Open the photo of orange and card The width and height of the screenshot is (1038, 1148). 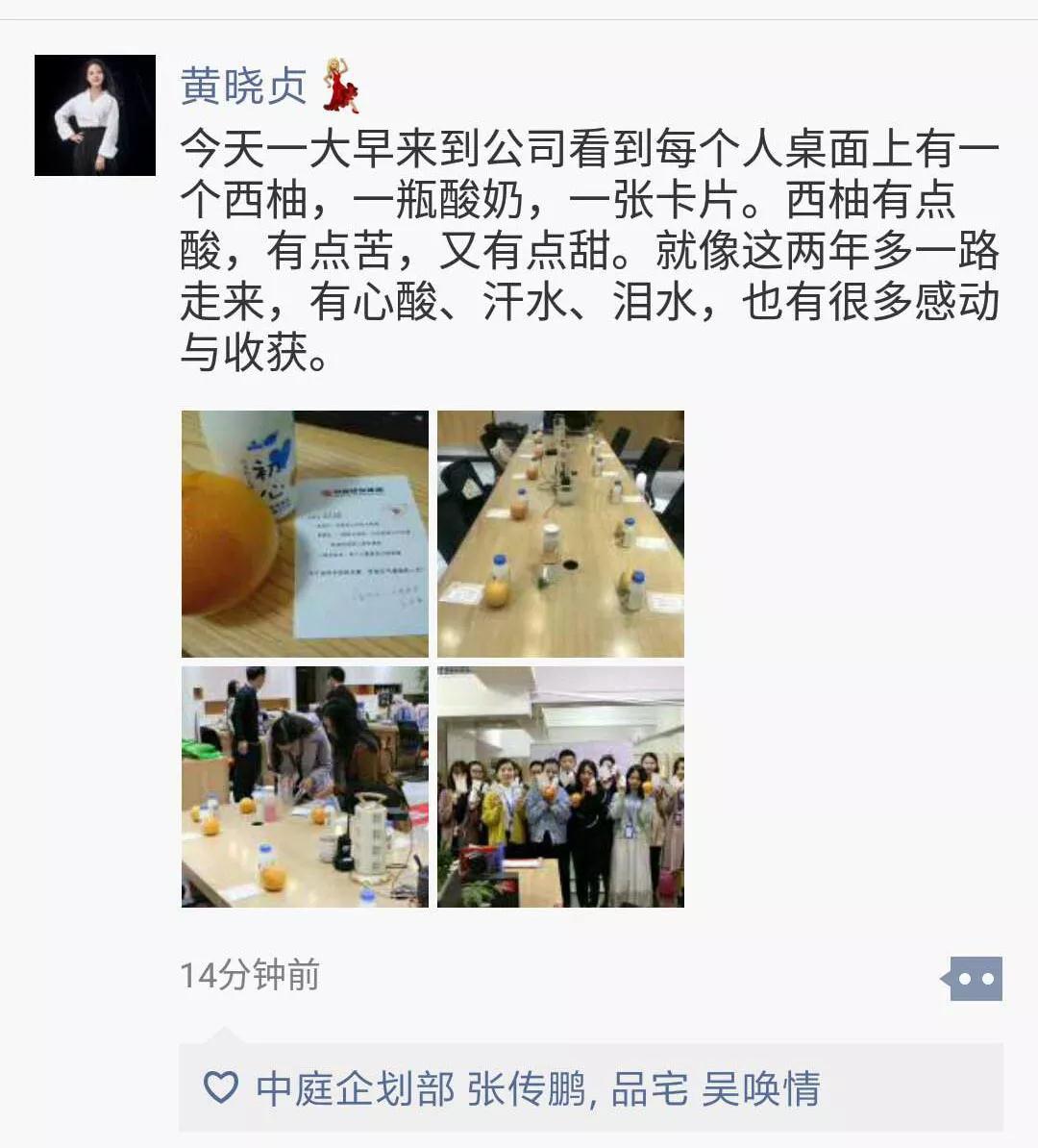(305, 534)
